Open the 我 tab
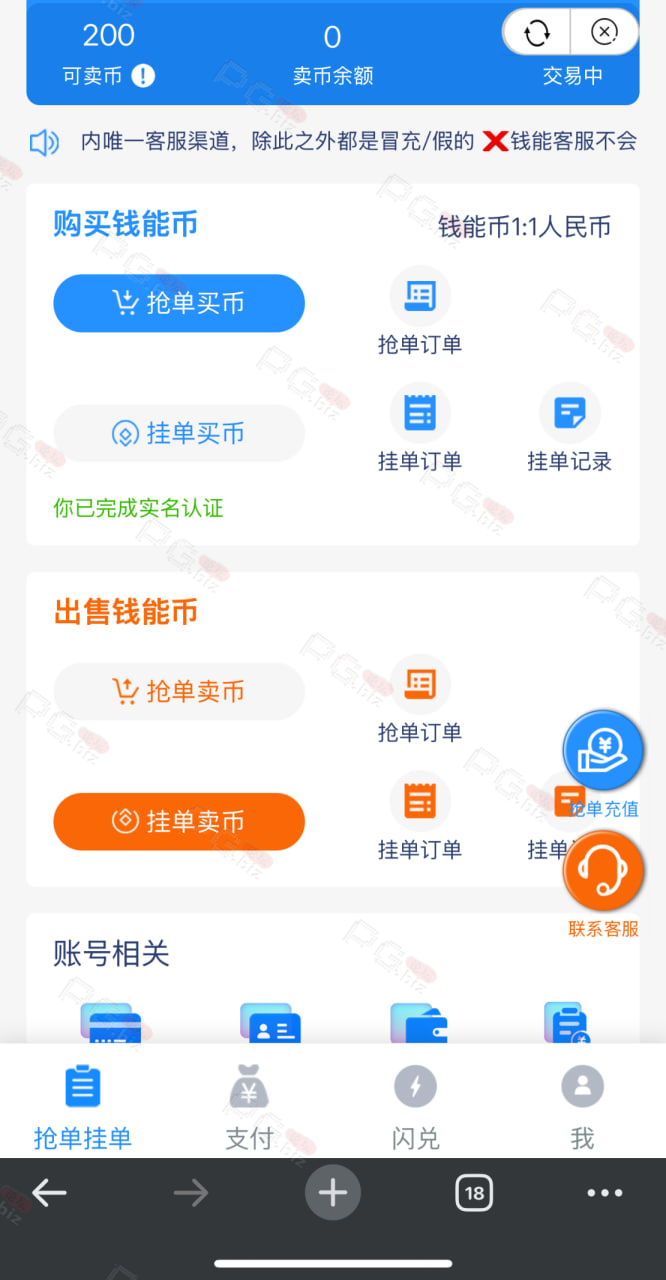 click(x=583, y=1105)
